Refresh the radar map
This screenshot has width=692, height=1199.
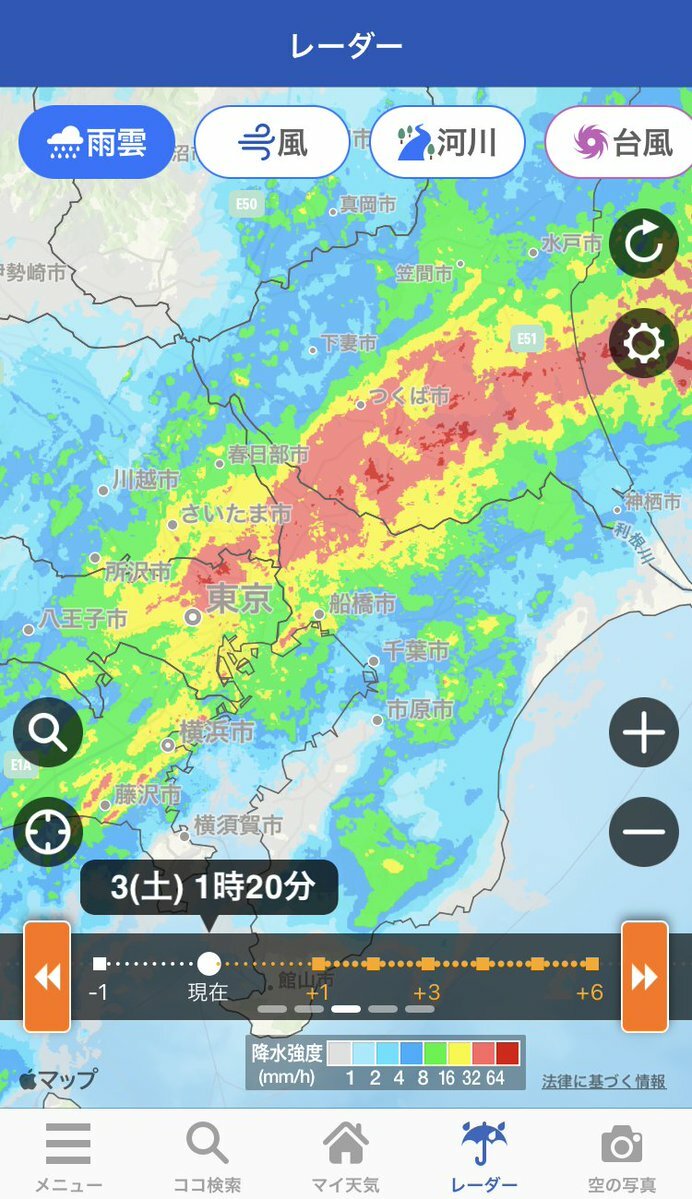click(x=643, y=243)
